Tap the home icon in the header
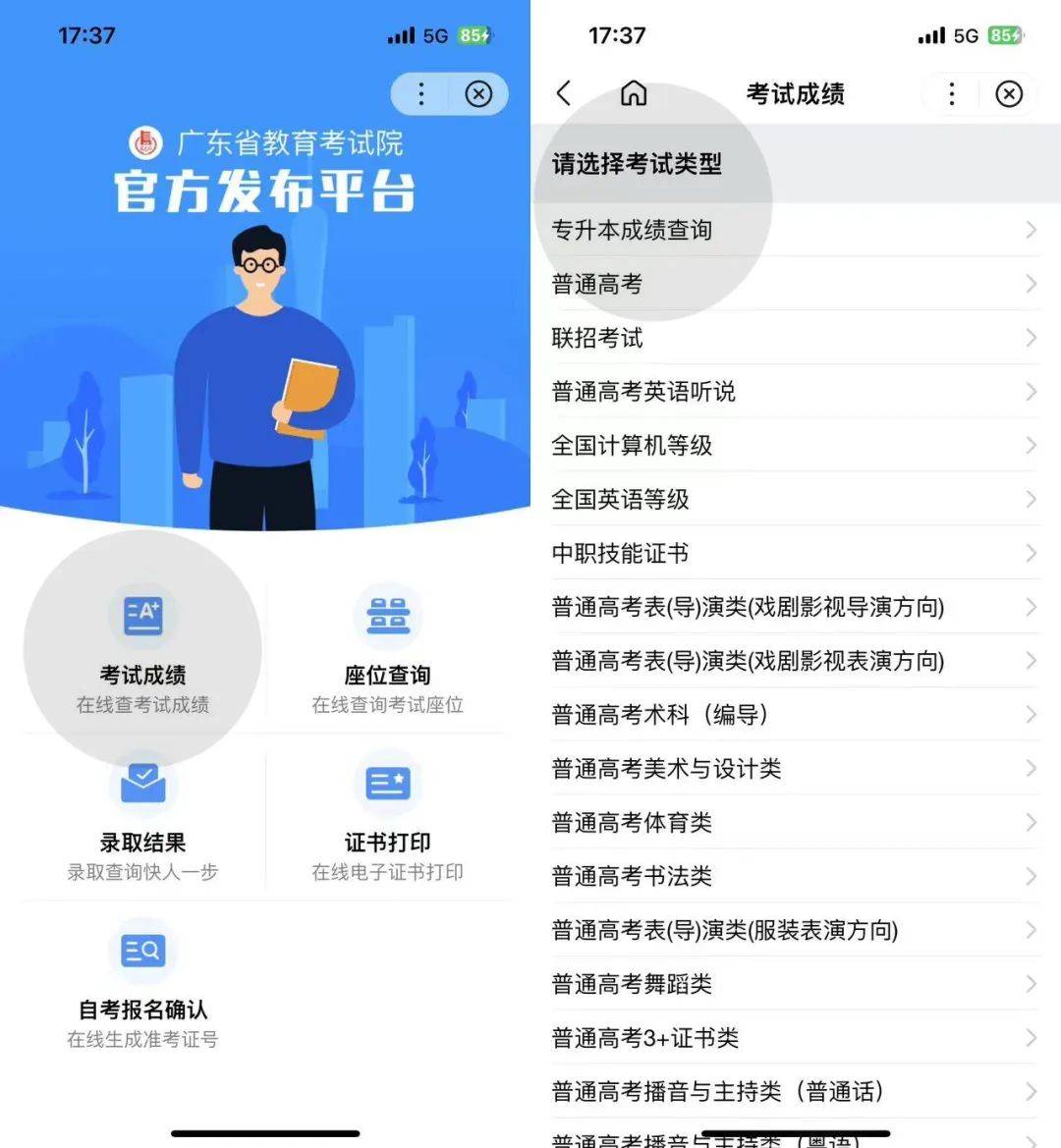The height and width of the screenshot is (1148, 1061). click(x=633, y=93)
